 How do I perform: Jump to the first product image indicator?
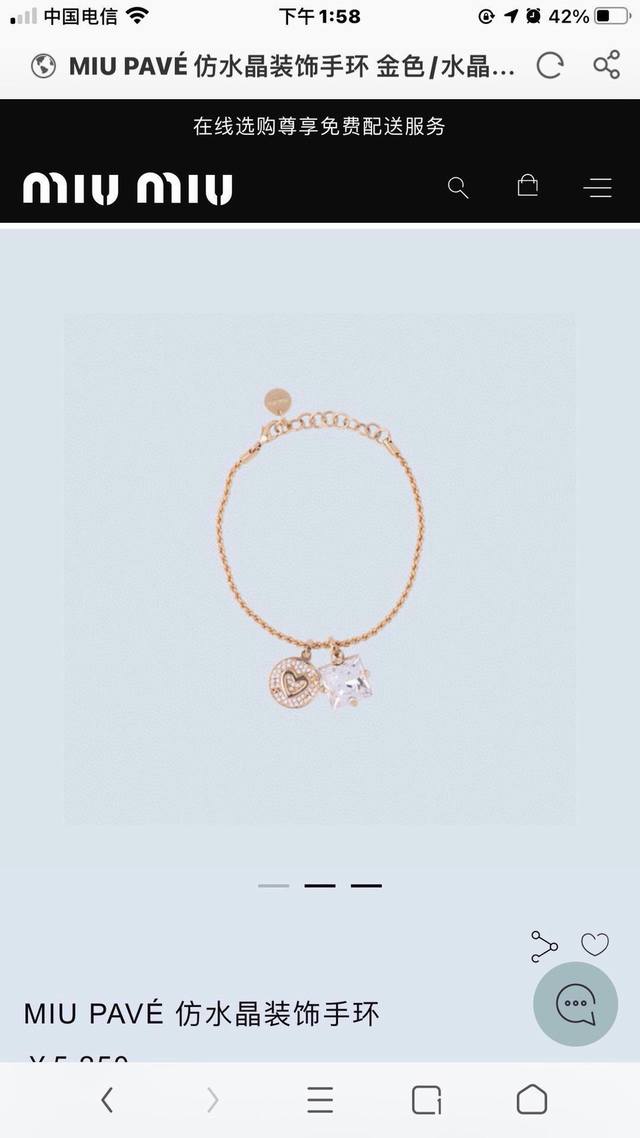tap(273, 885)
